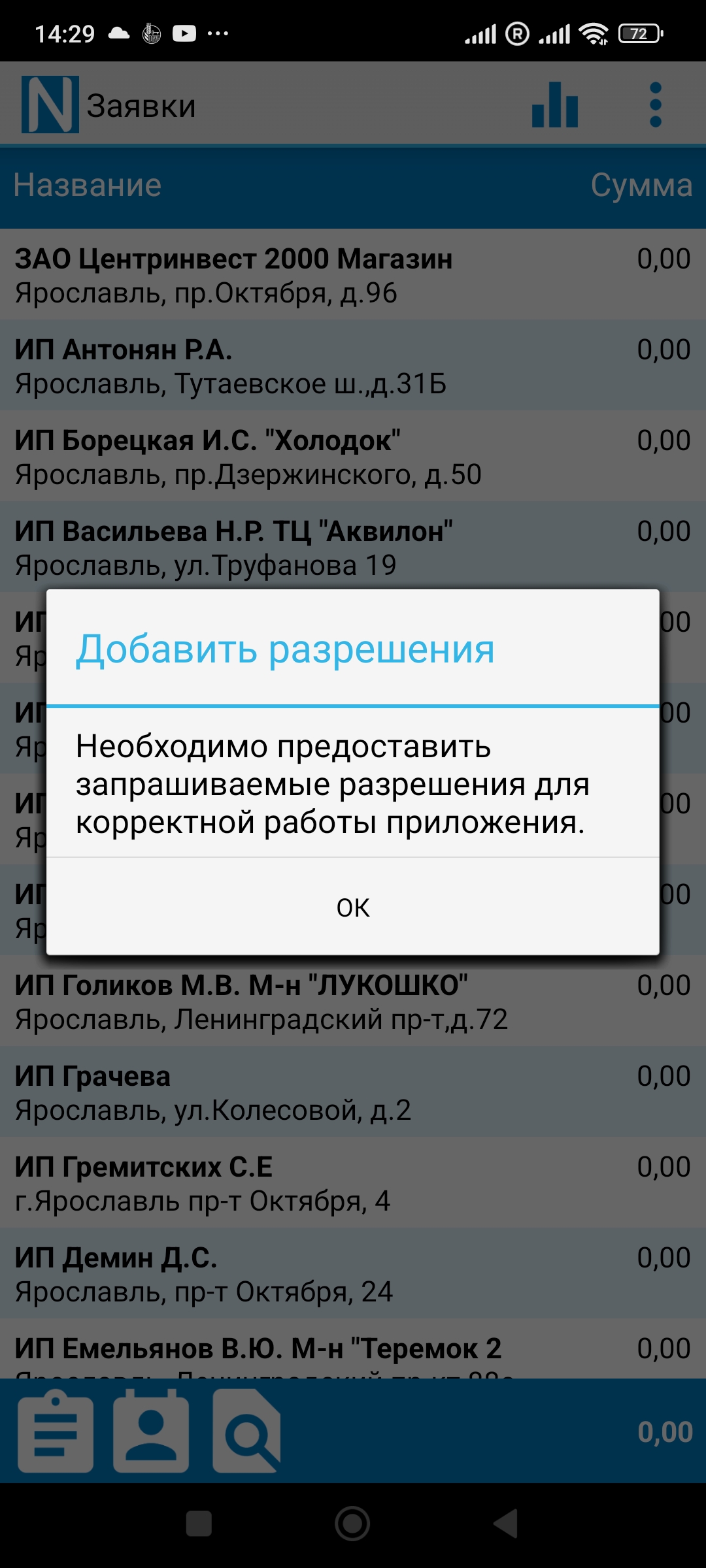Open the statistics bar chart icon
This screenshot has height=1568, width=706.
click(555, 105)
